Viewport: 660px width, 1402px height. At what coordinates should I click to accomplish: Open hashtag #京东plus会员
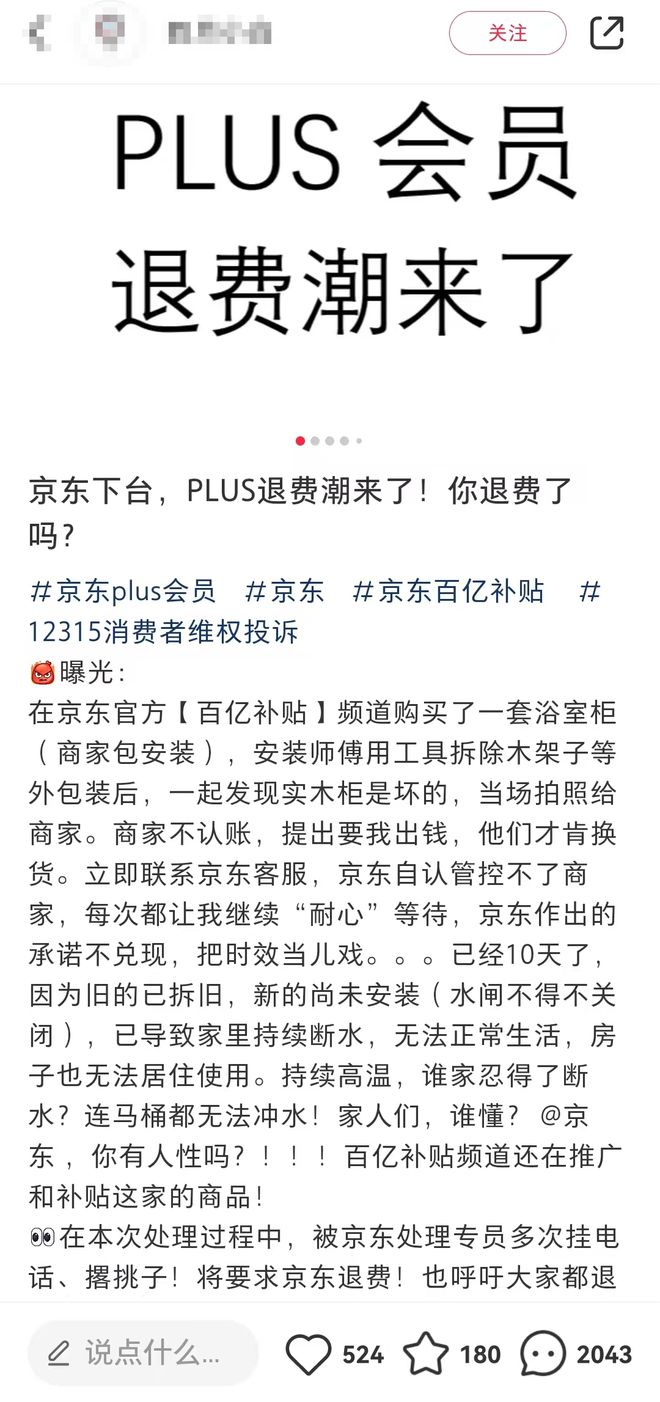pyautogui.click(x=123, y=591)
